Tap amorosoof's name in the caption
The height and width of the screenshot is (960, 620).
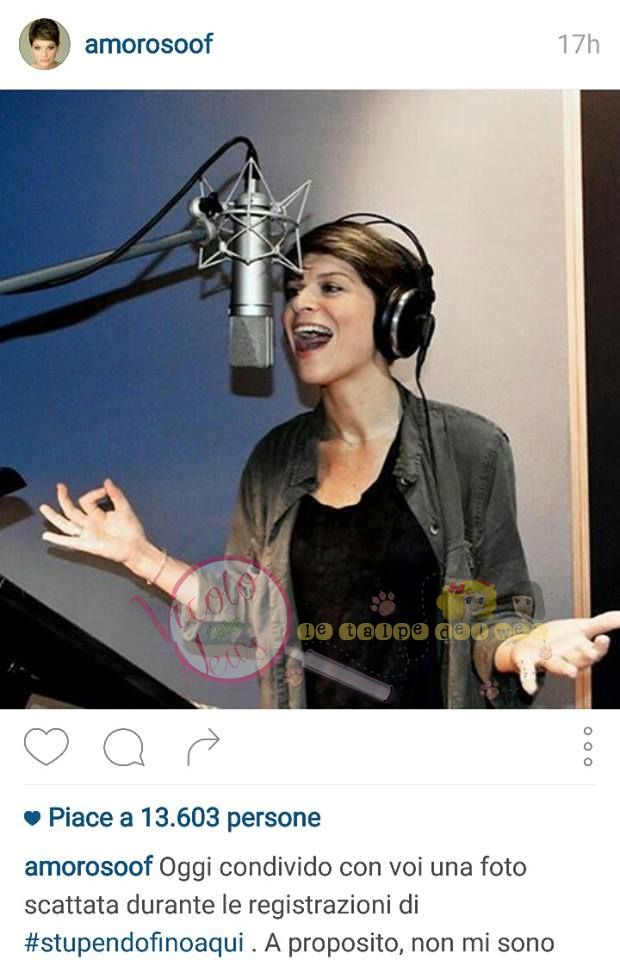click(88, 866)
